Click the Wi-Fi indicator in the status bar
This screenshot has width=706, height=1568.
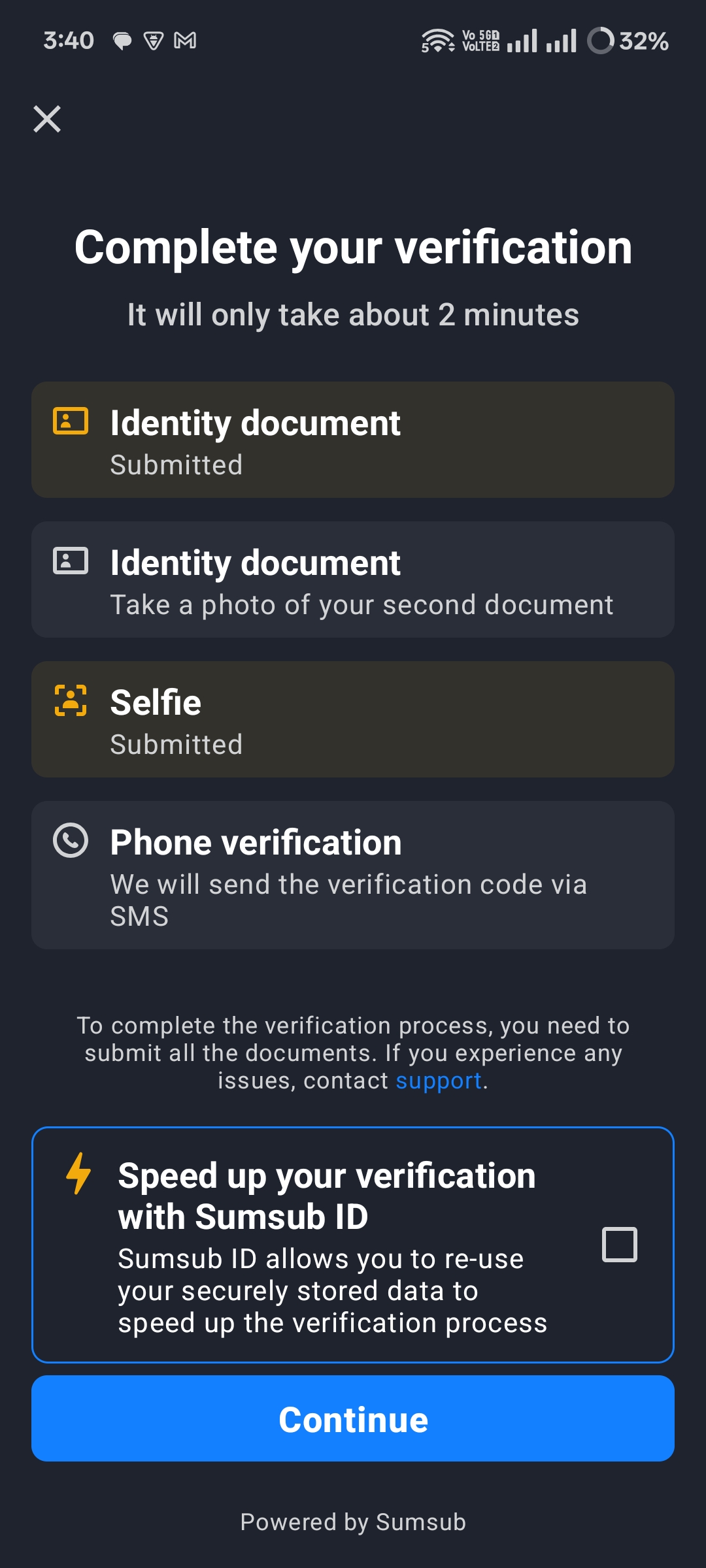click(x=439, y=41)
